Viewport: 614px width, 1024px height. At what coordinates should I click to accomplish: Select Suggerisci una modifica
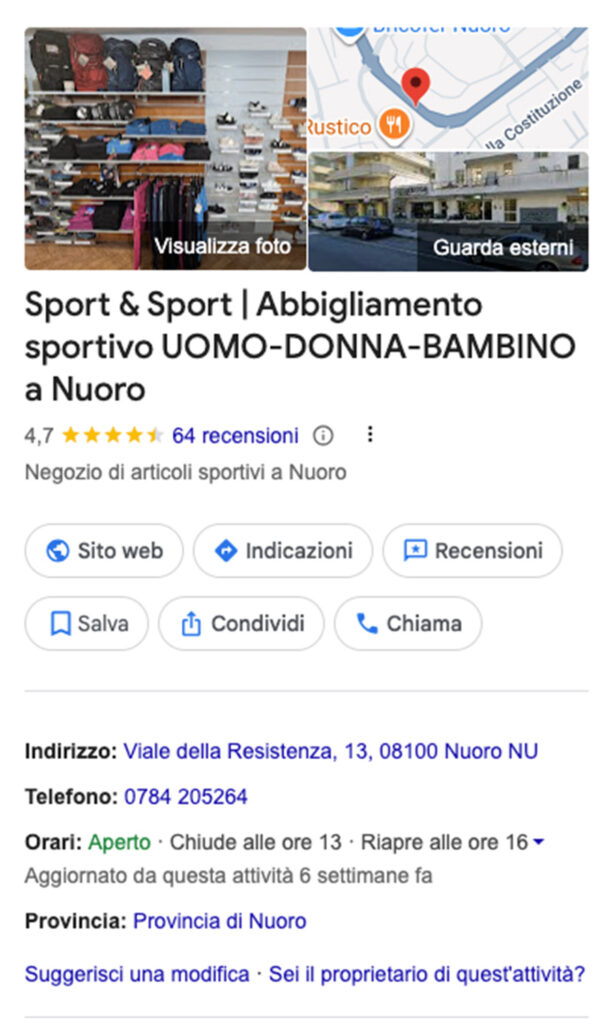[x=137, y=974]
